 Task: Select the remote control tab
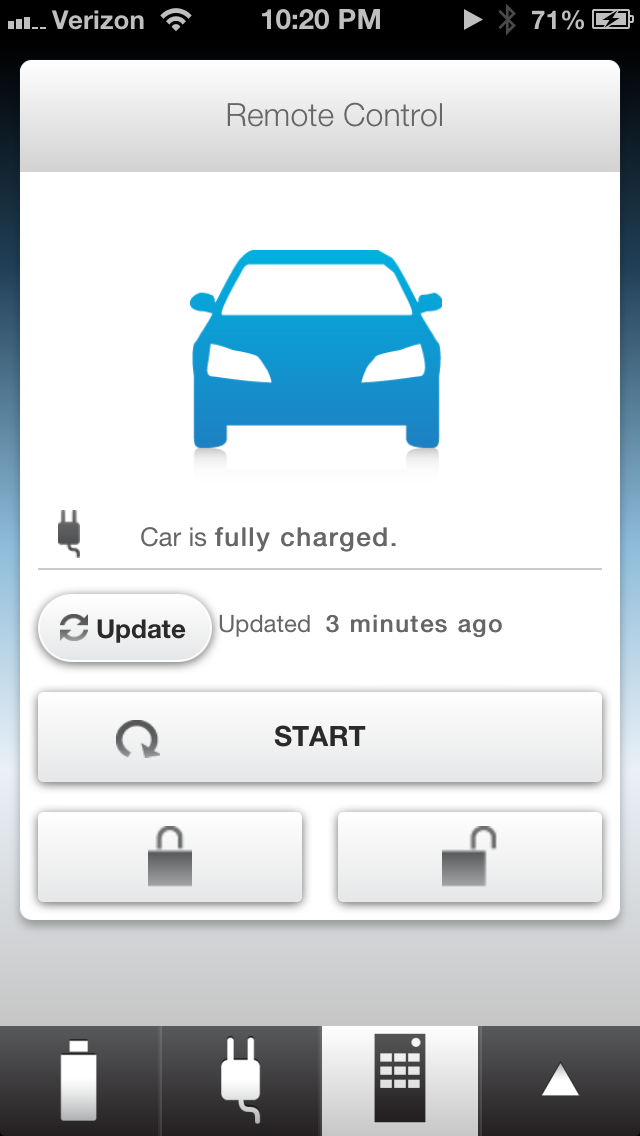pyautogui.click(x=399, y=1081)
